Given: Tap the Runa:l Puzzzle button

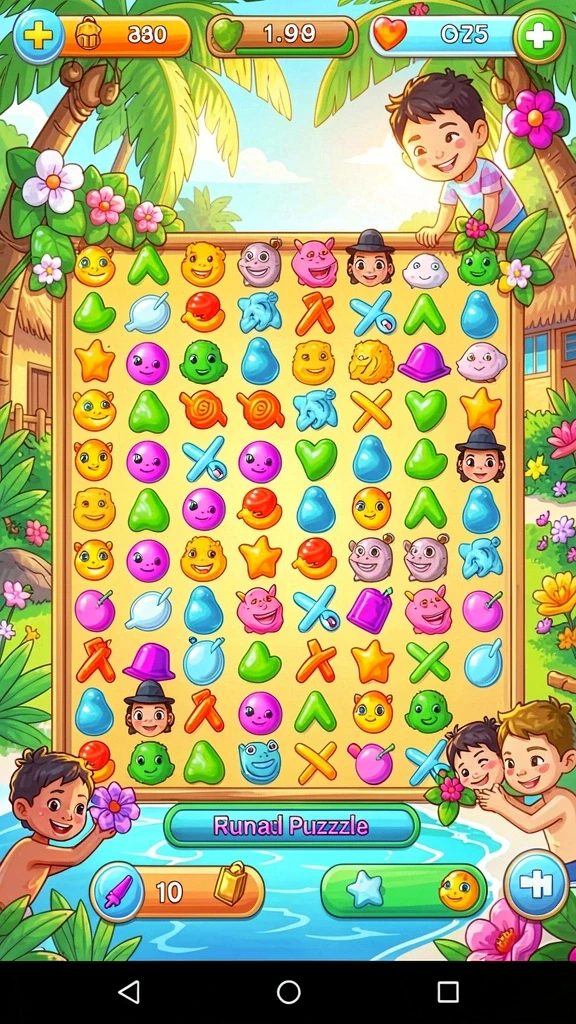Looking at the screenshot, I should [291, 825].
